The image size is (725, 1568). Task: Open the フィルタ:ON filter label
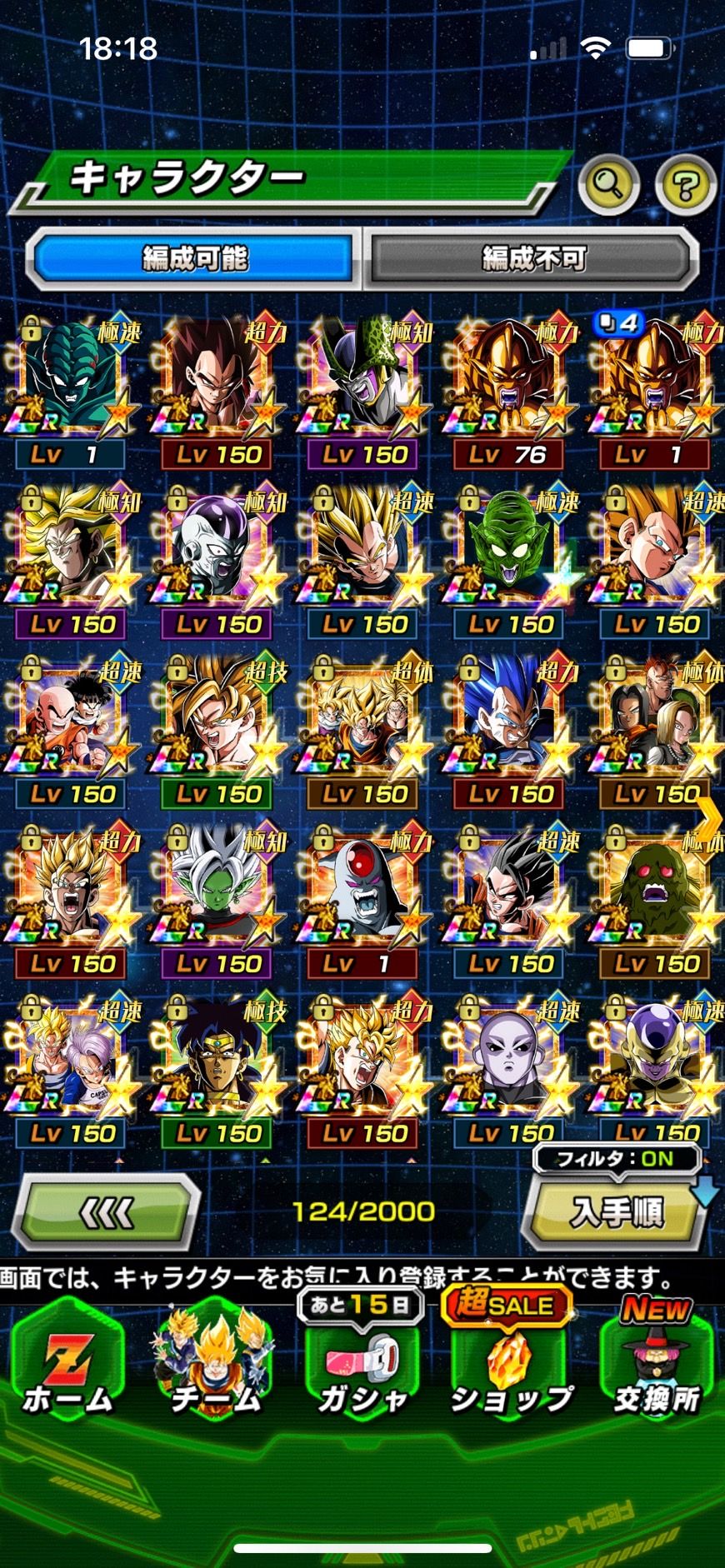tap(615, 1158)
